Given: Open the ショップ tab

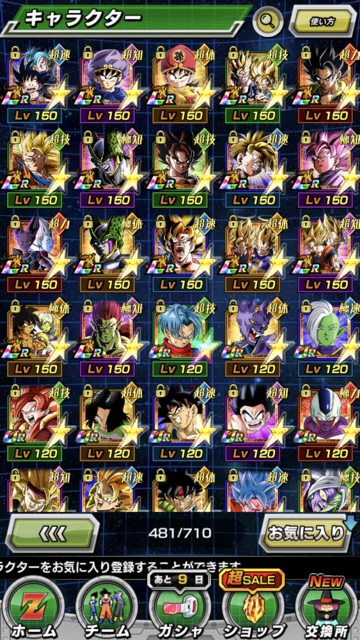Looking at the screenshot, I should coord(253,607).
